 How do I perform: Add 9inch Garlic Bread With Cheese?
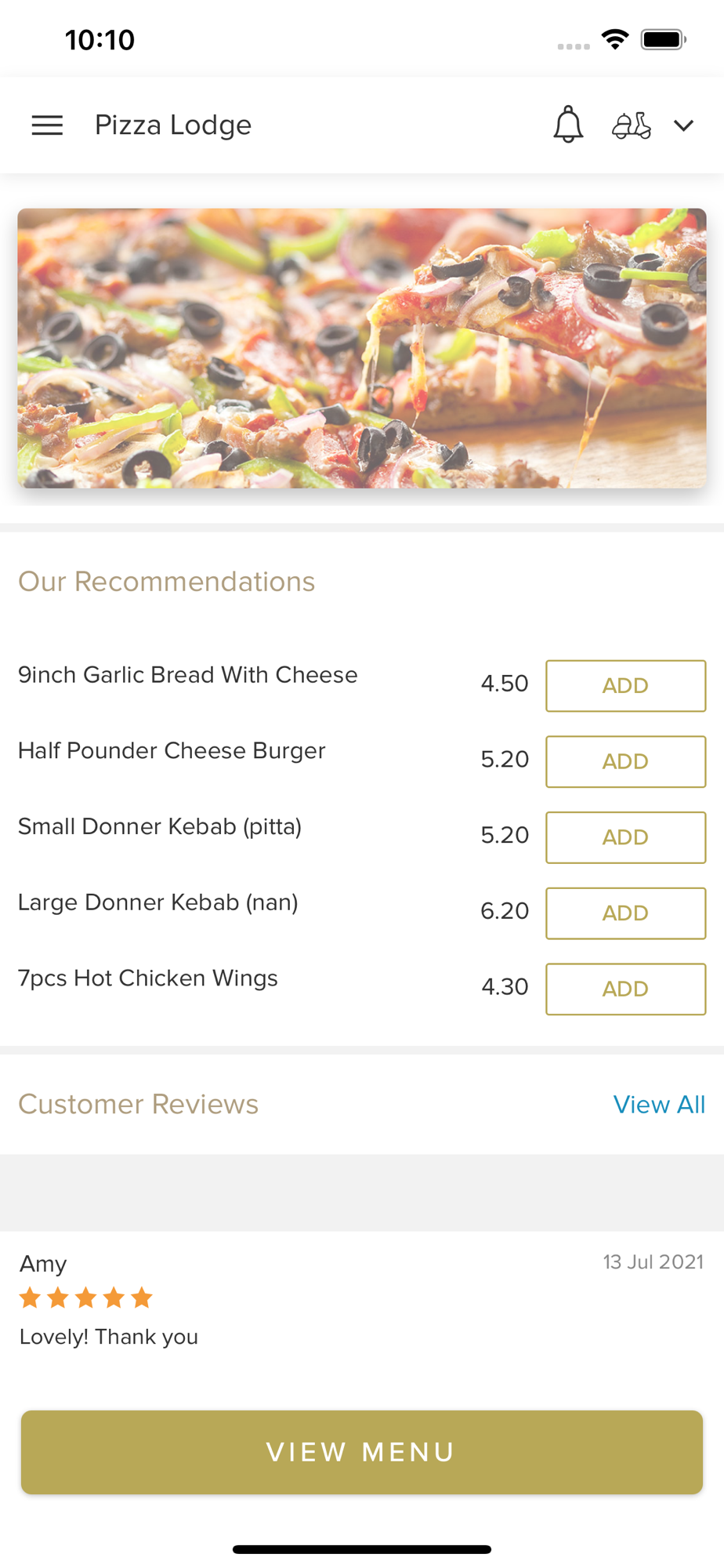point(625,686)
